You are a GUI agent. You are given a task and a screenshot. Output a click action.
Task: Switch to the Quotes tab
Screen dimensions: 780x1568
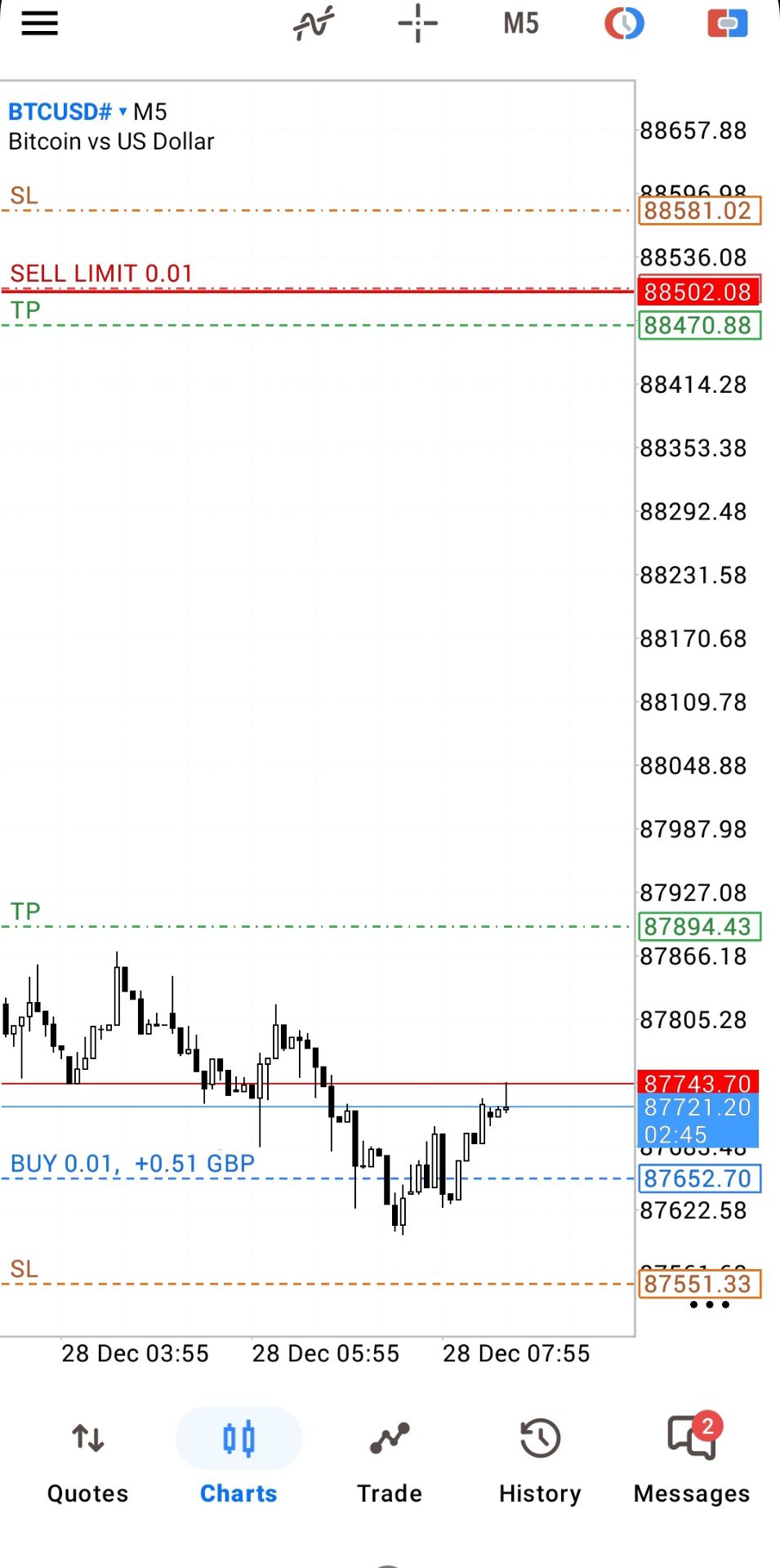87,1462
